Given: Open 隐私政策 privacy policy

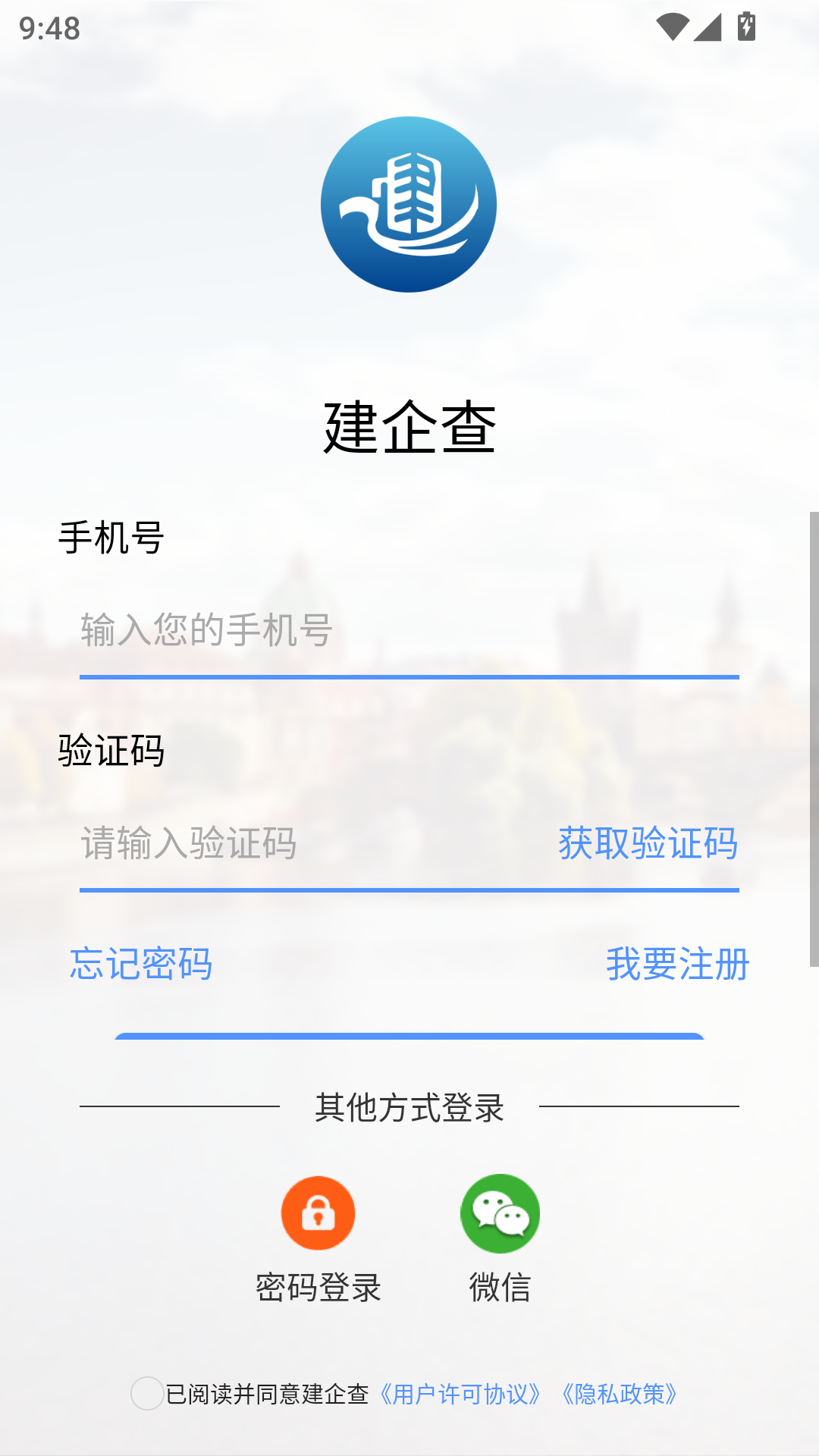Looking at the screenshot, I should point(620,1395).
